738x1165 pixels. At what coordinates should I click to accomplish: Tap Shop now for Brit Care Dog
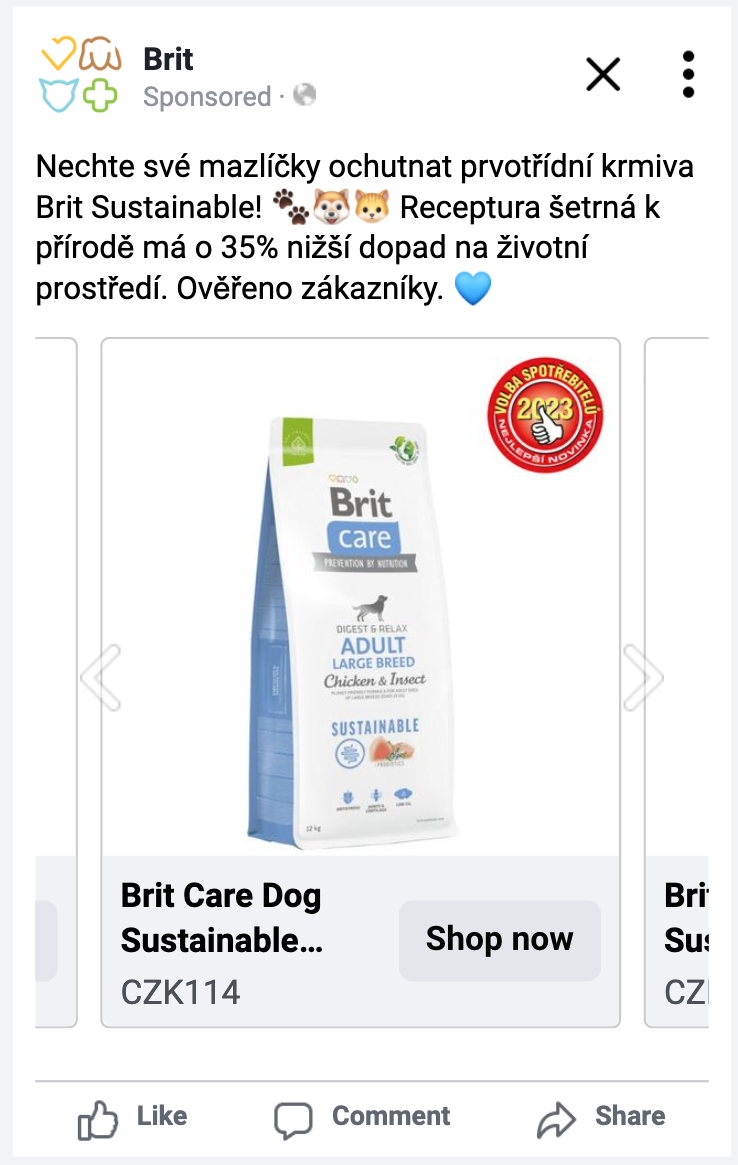click(499, 940)
